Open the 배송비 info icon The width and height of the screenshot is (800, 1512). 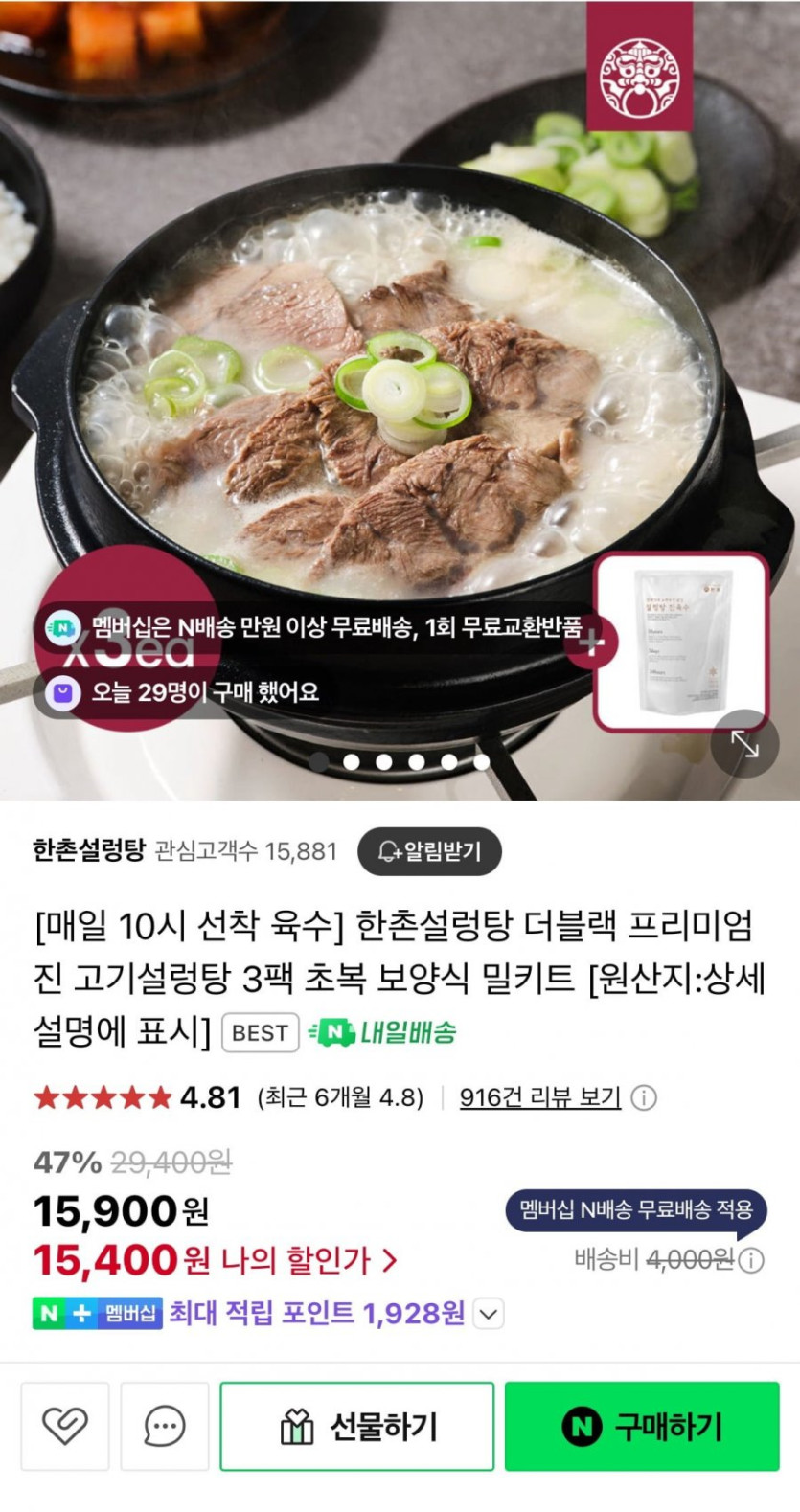tap(753, 1260)
